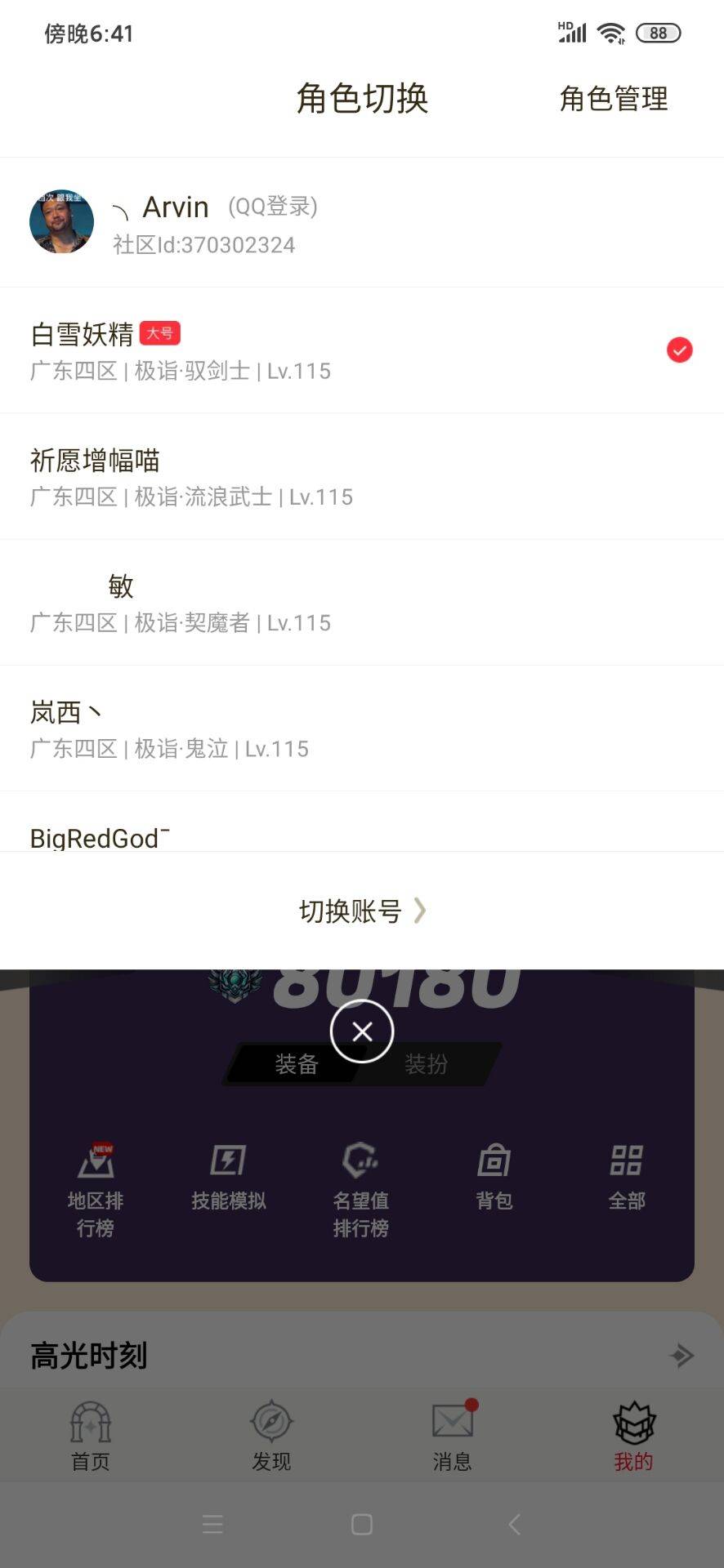This screenshot has width=724, height=1568.
Task: Open 角色管理 character management
Action: pyautogui.click(x=613, y=98)
